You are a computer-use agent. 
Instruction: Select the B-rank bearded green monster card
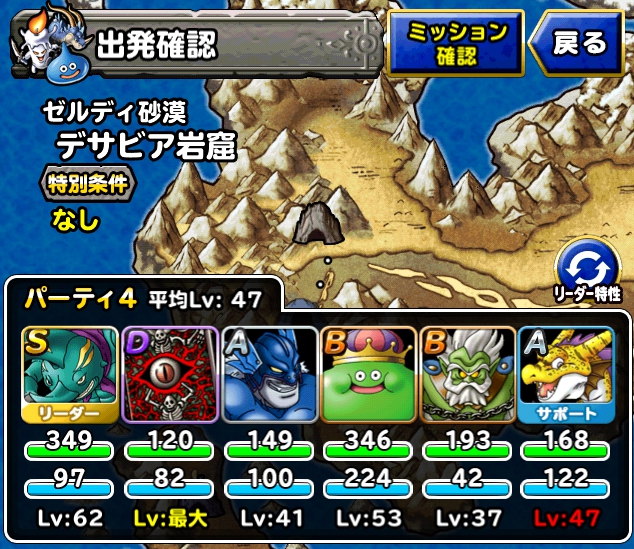pyautogui.click(x=466, y=374)
